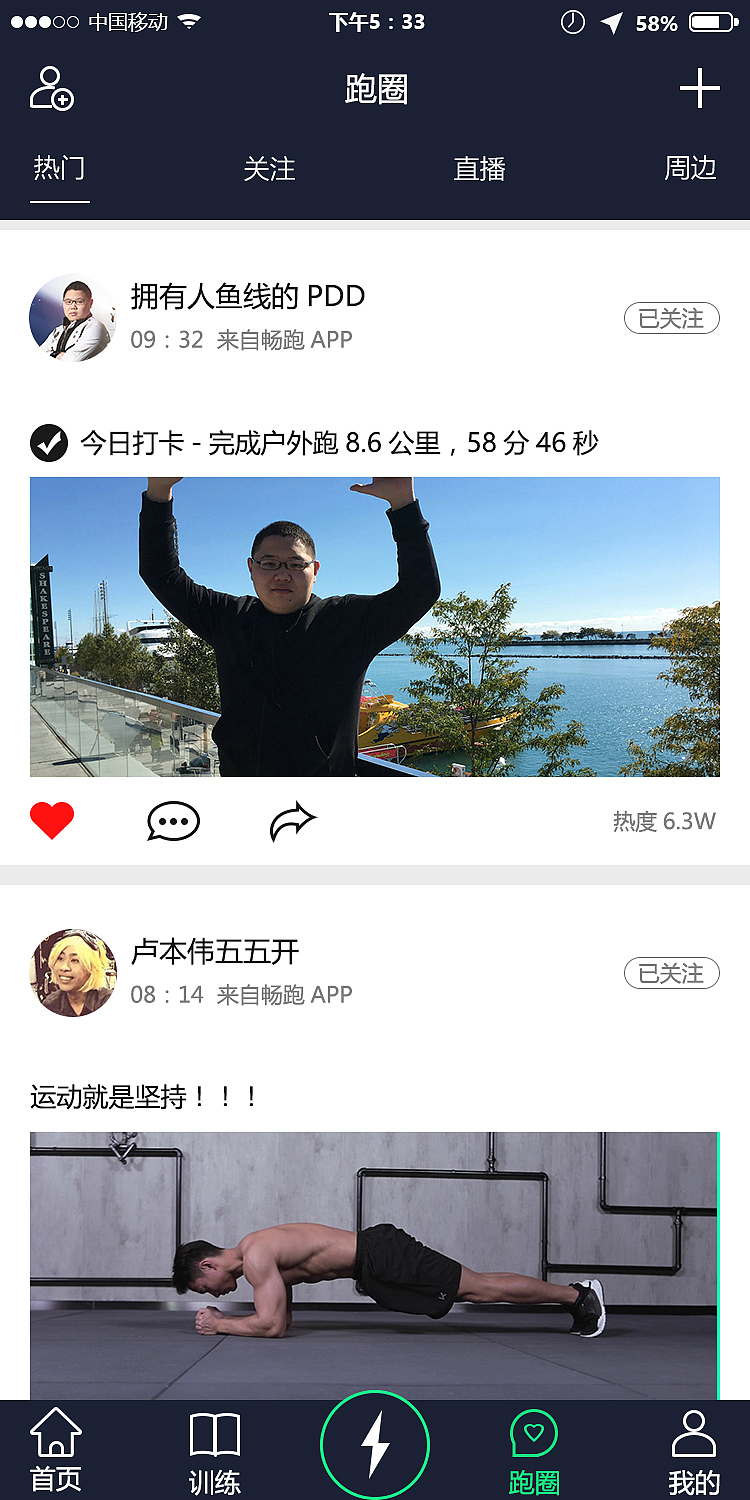Open comments on PDD's check-in post
750x1500 pixels.
point(173,820)
